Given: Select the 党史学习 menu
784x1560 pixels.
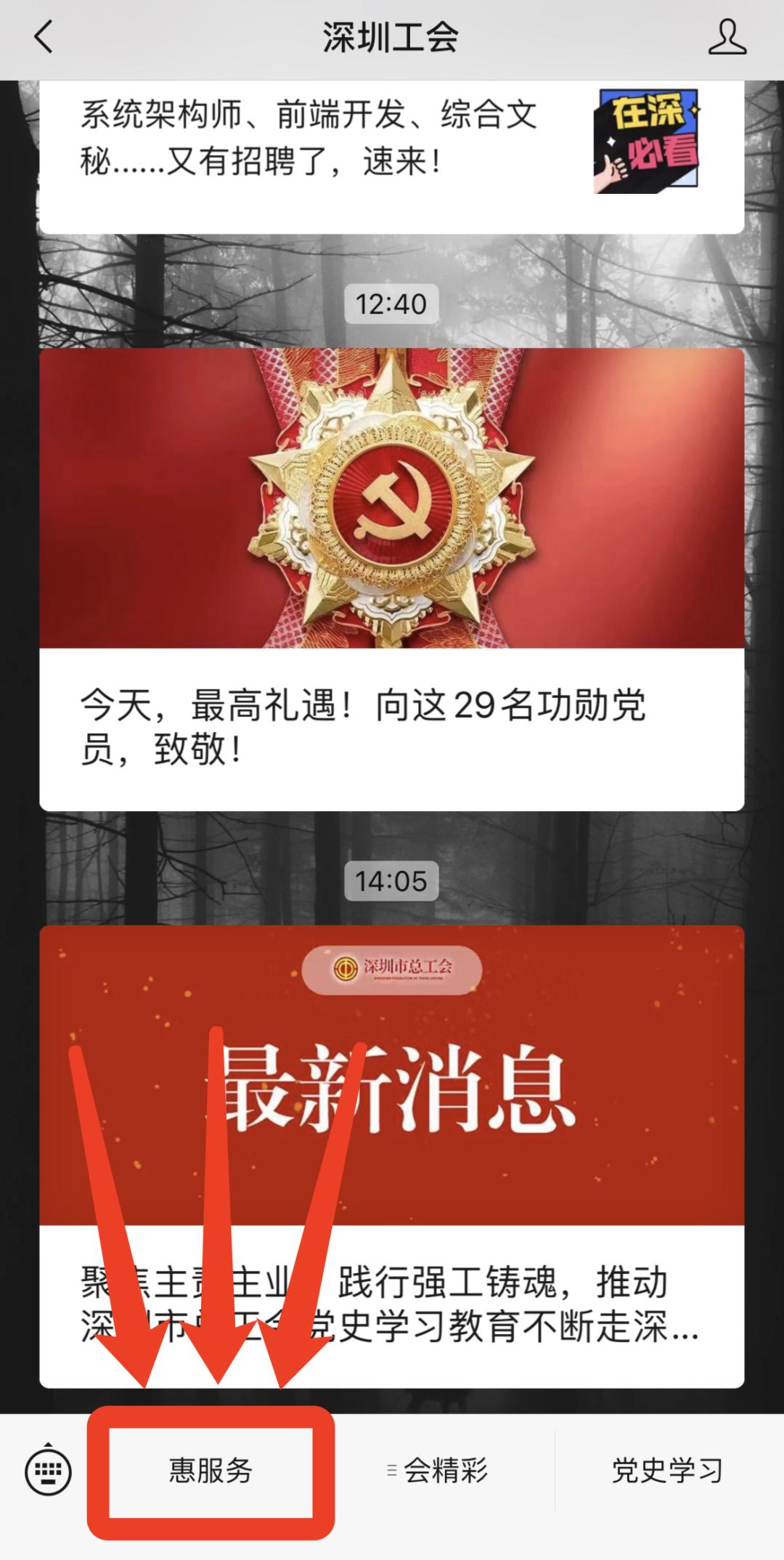Looking at the screenshot, I should click(x=667, y=1471).
